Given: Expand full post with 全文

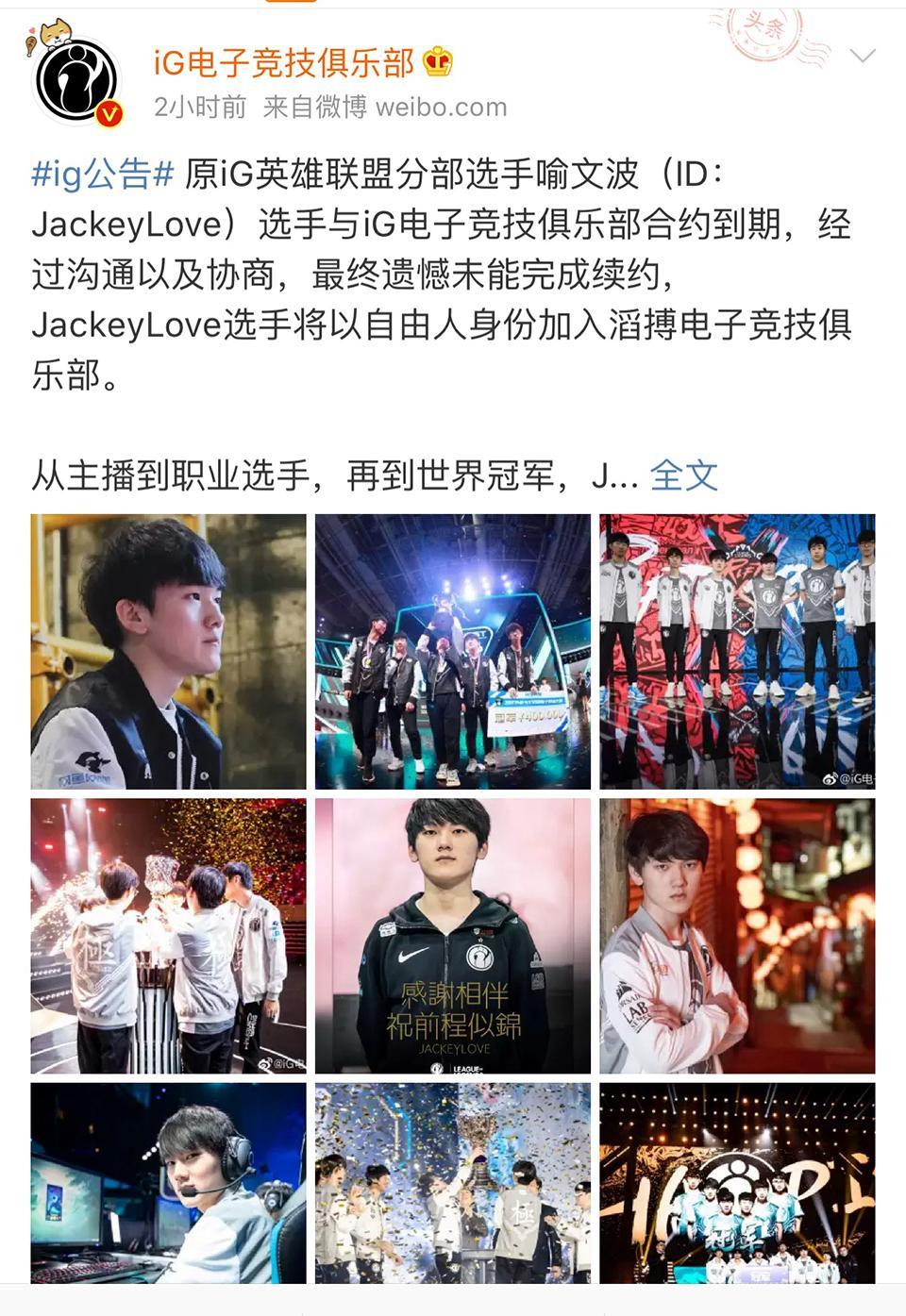Looking at the screenshot, I should coord(683,475).
